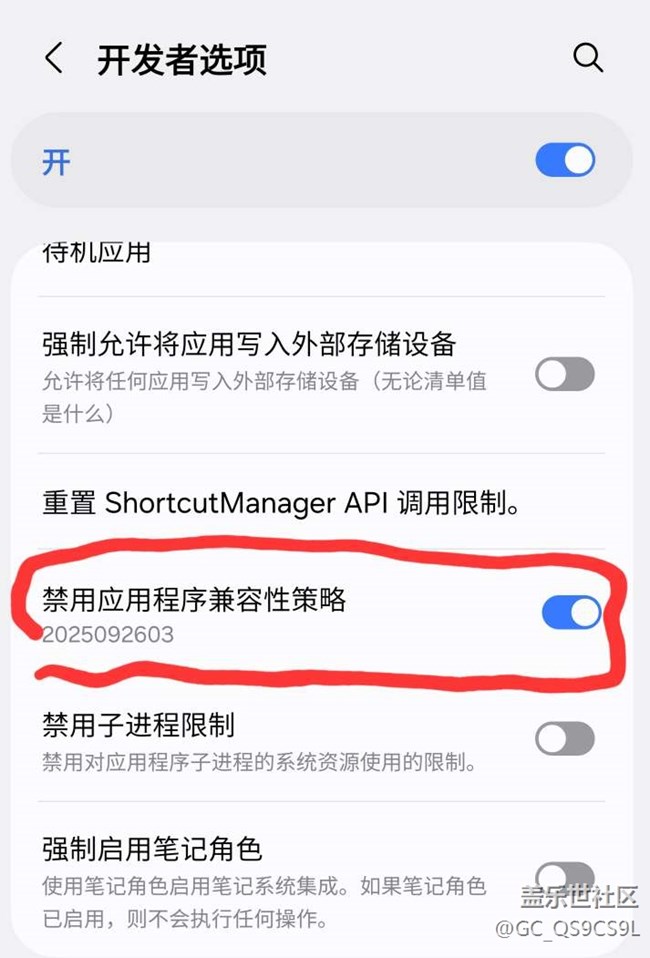
Task: Enable 强制允许将应用写入外部存储设备
Action: (565, 375)
